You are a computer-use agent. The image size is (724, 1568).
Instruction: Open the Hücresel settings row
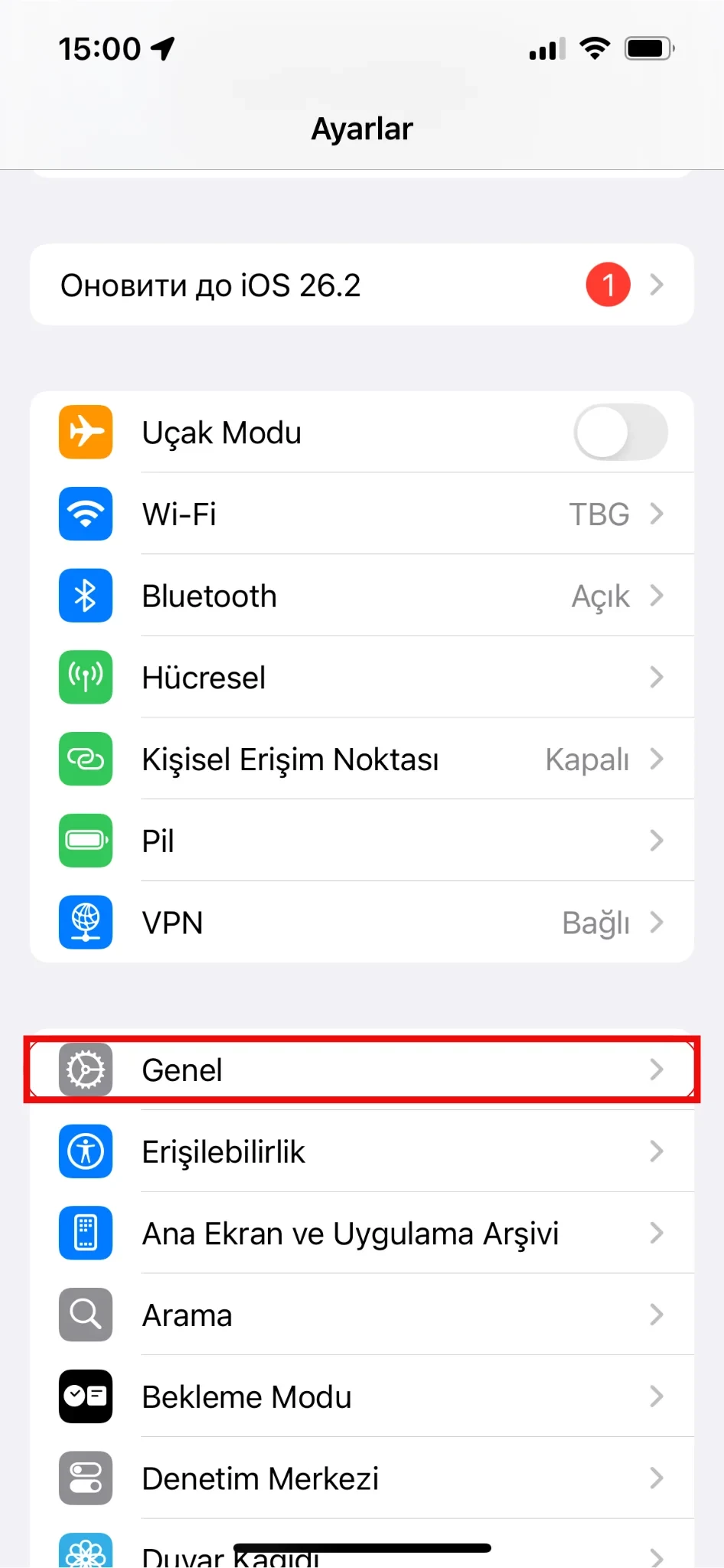click(x=361, y=678)
